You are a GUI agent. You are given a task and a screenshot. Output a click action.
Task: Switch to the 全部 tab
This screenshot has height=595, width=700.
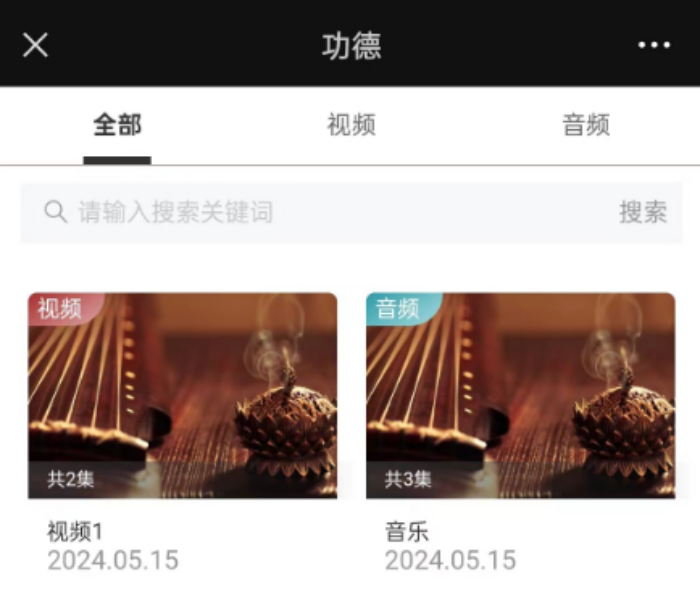pos(117,126)
